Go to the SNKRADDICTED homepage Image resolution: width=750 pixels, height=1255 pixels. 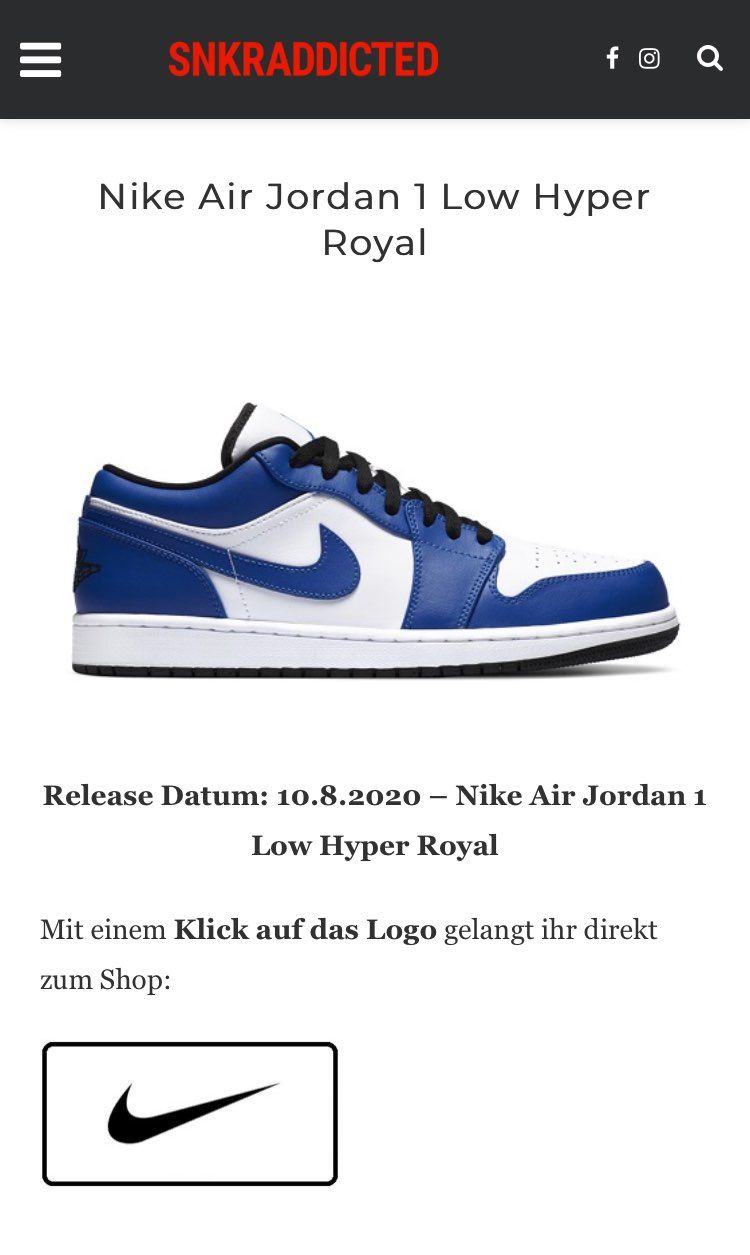click(303, 60)
